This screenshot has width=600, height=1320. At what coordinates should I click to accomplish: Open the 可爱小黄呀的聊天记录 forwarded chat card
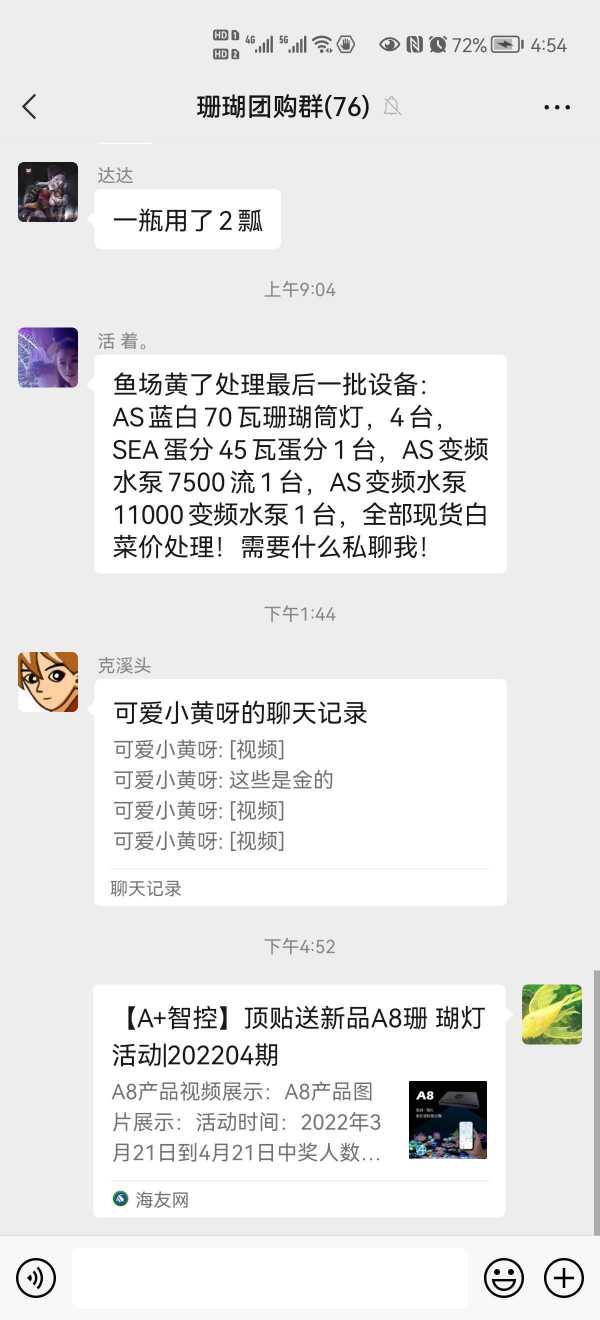pyautogui.click(x=300, y=790)
